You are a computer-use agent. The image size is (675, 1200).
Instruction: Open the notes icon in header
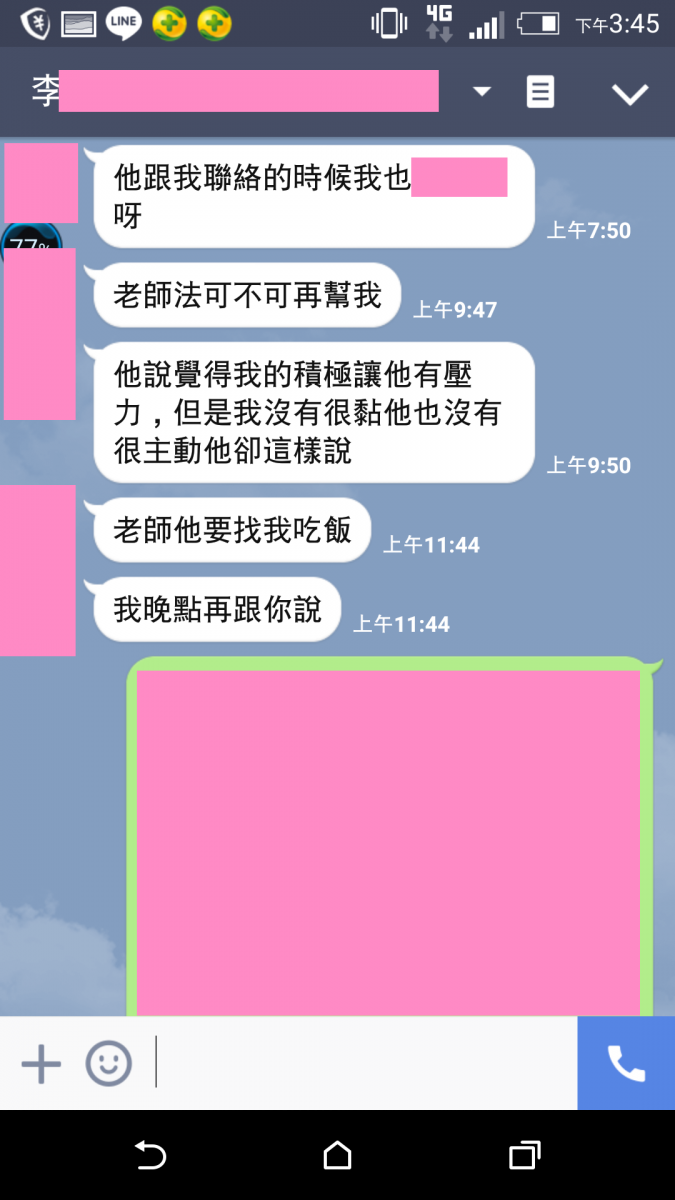(540, 93)
